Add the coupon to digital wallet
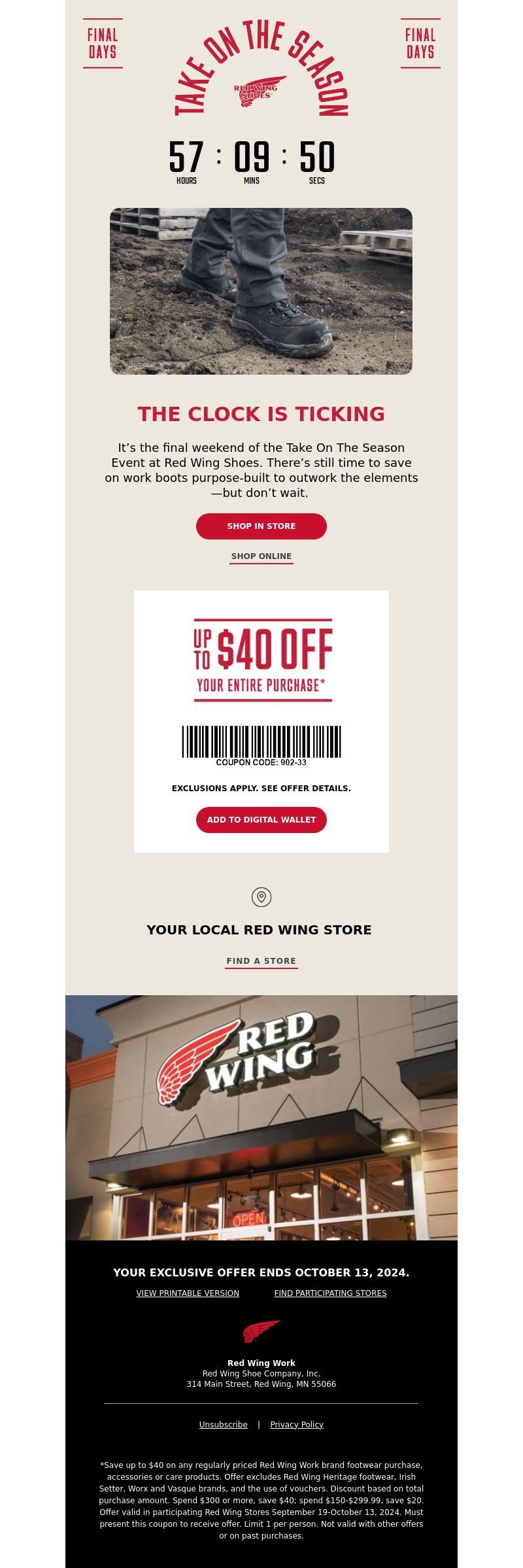Screen dimensions: 523x1568 pyautogui.click(x=261, y=820)
